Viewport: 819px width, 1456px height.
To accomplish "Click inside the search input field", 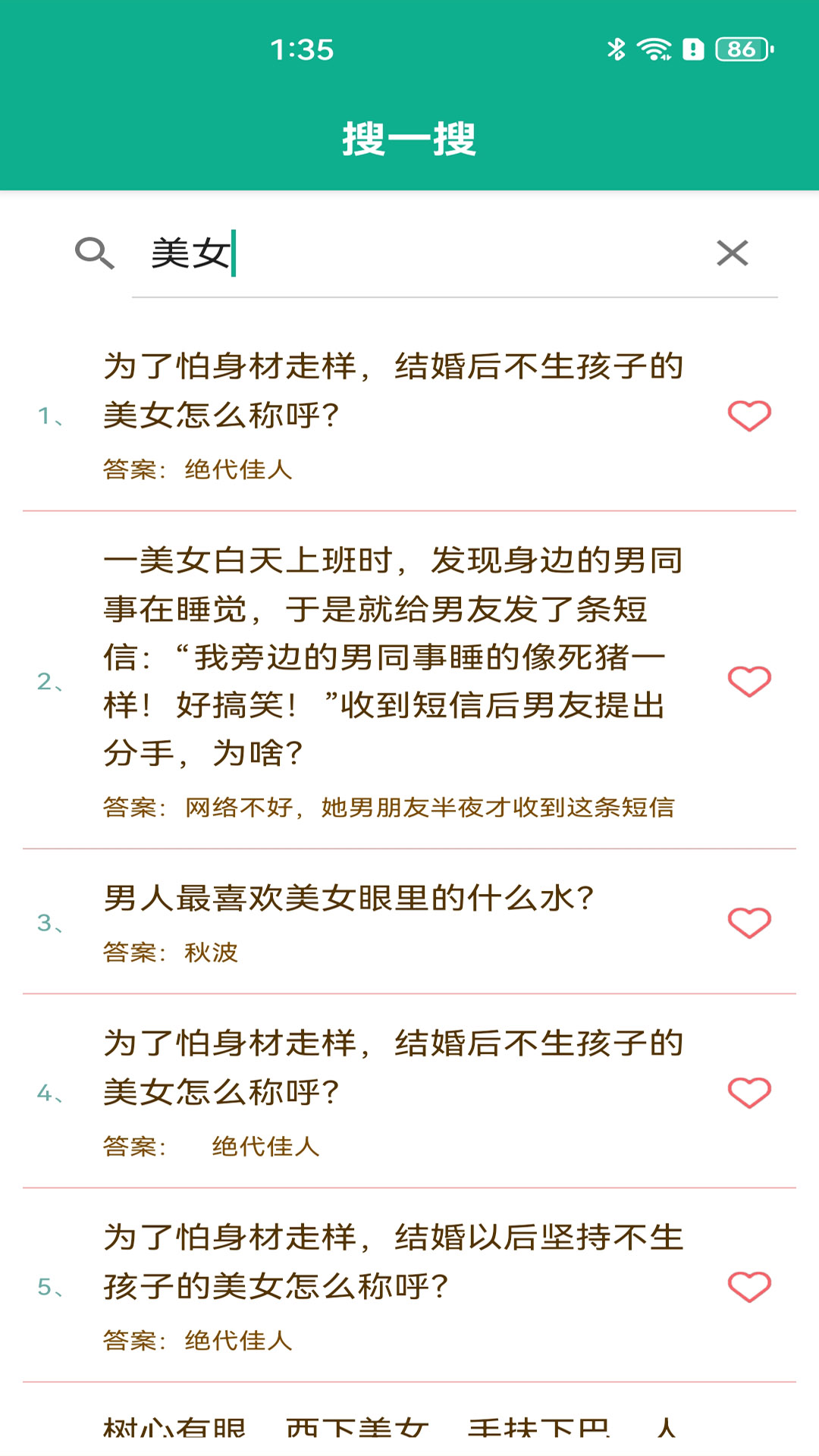I will [417, 253].
